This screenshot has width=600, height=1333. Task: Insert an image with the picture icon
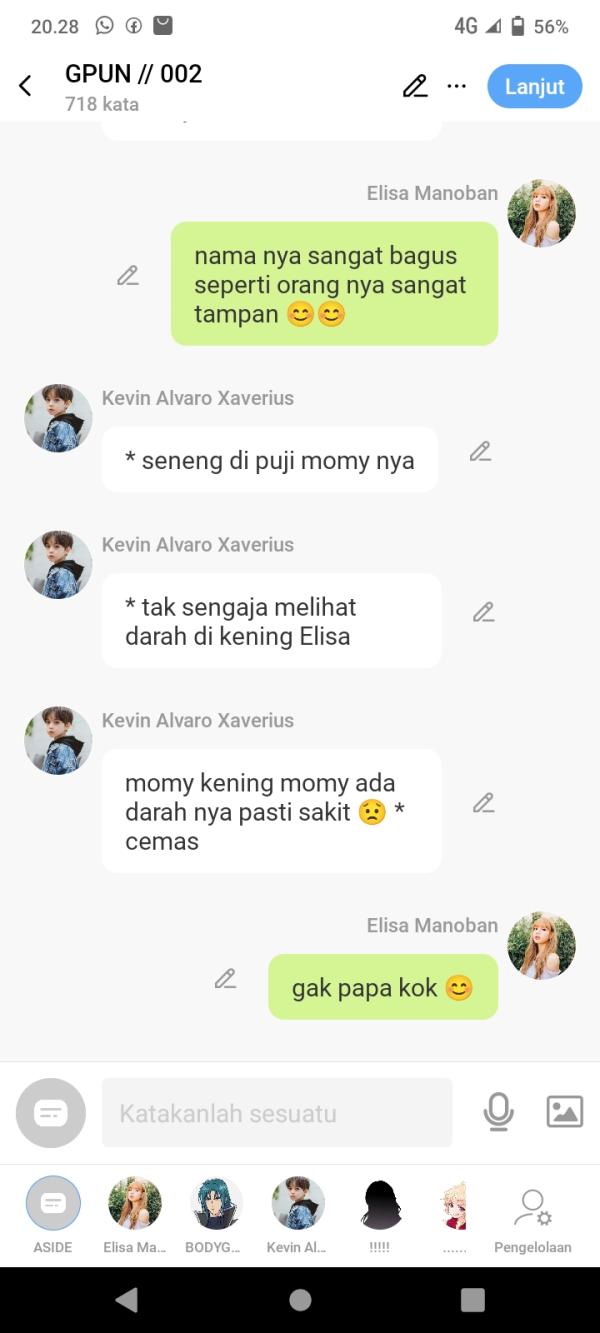click(564, 1112)
